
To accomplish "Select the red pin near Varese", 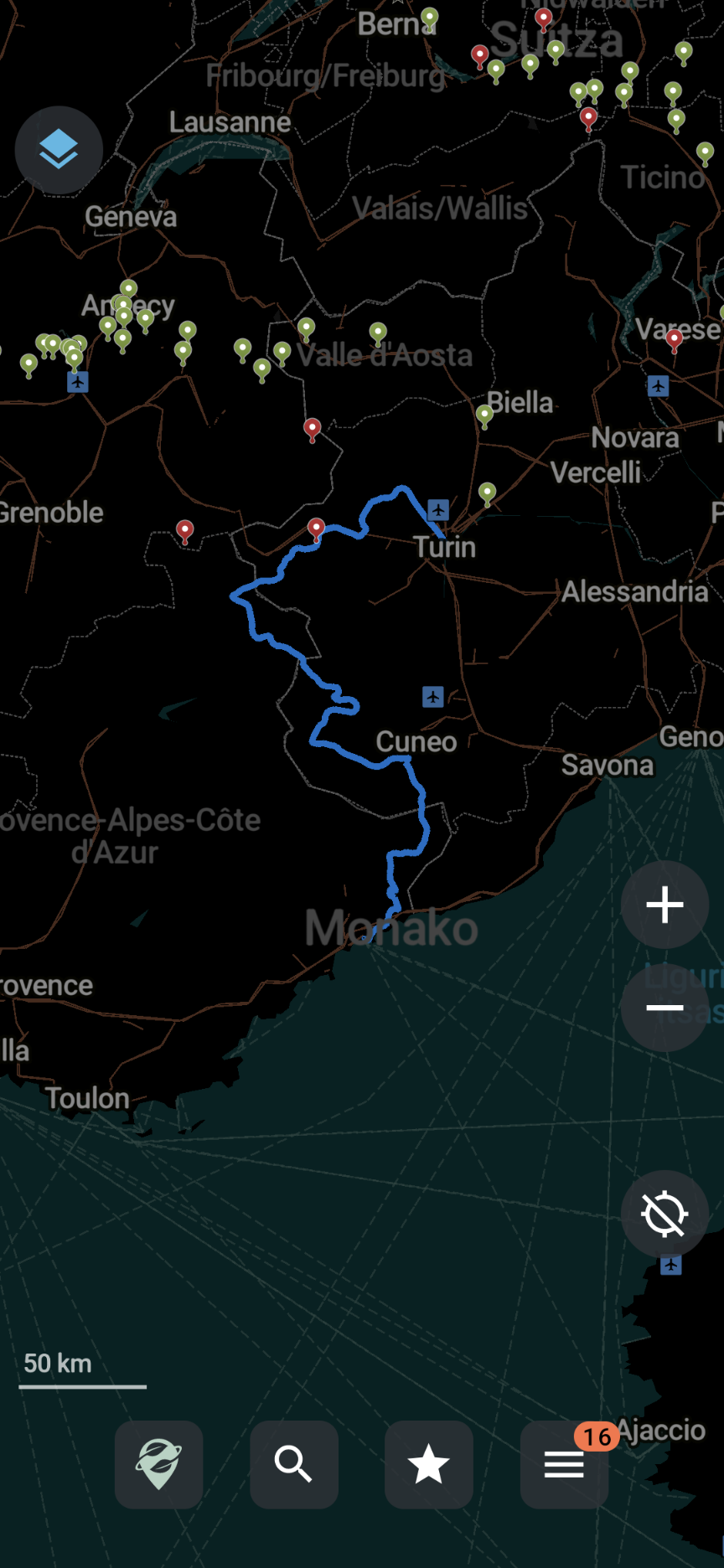I will click(x=675, y=340).
